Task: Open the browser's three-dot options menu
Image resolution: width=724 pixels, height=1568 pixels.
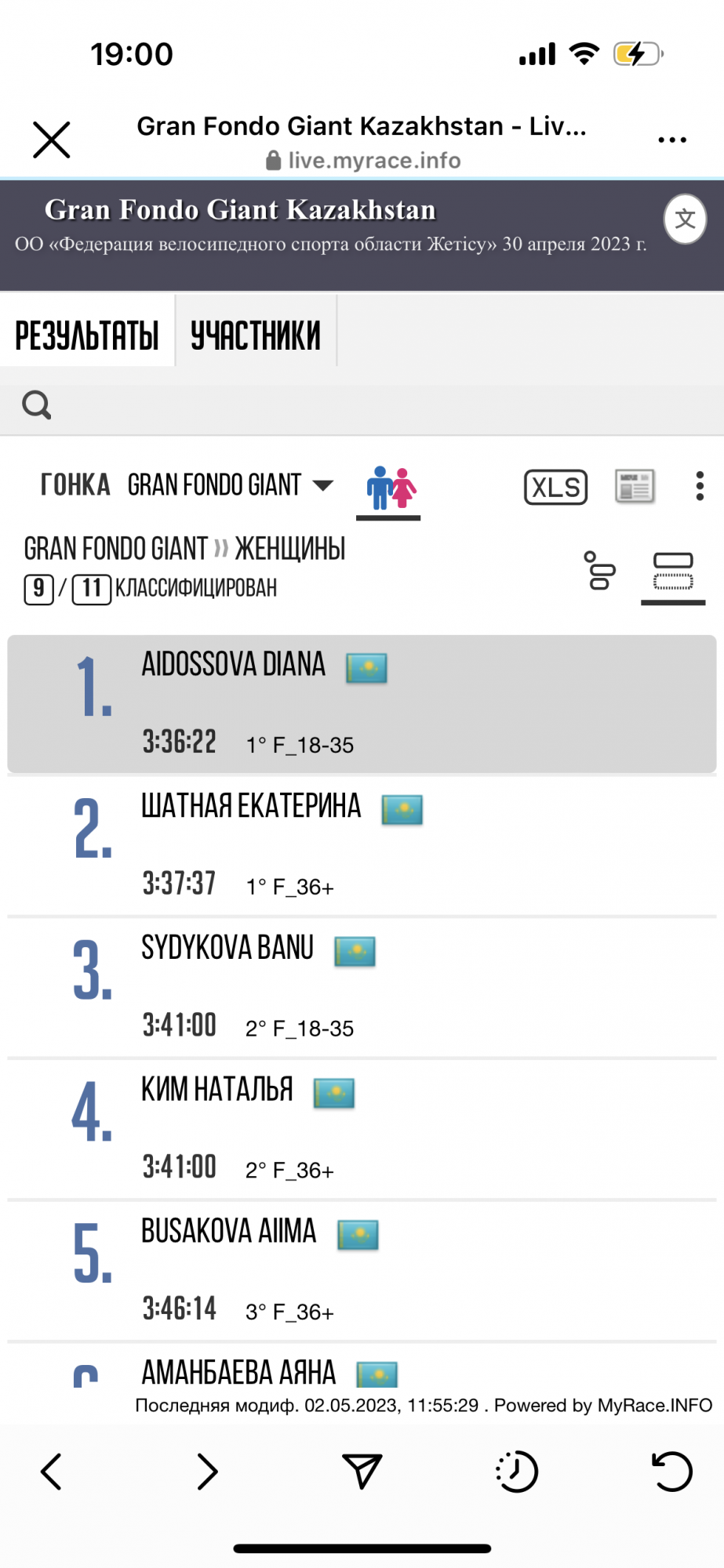Action: click(672, 140)
